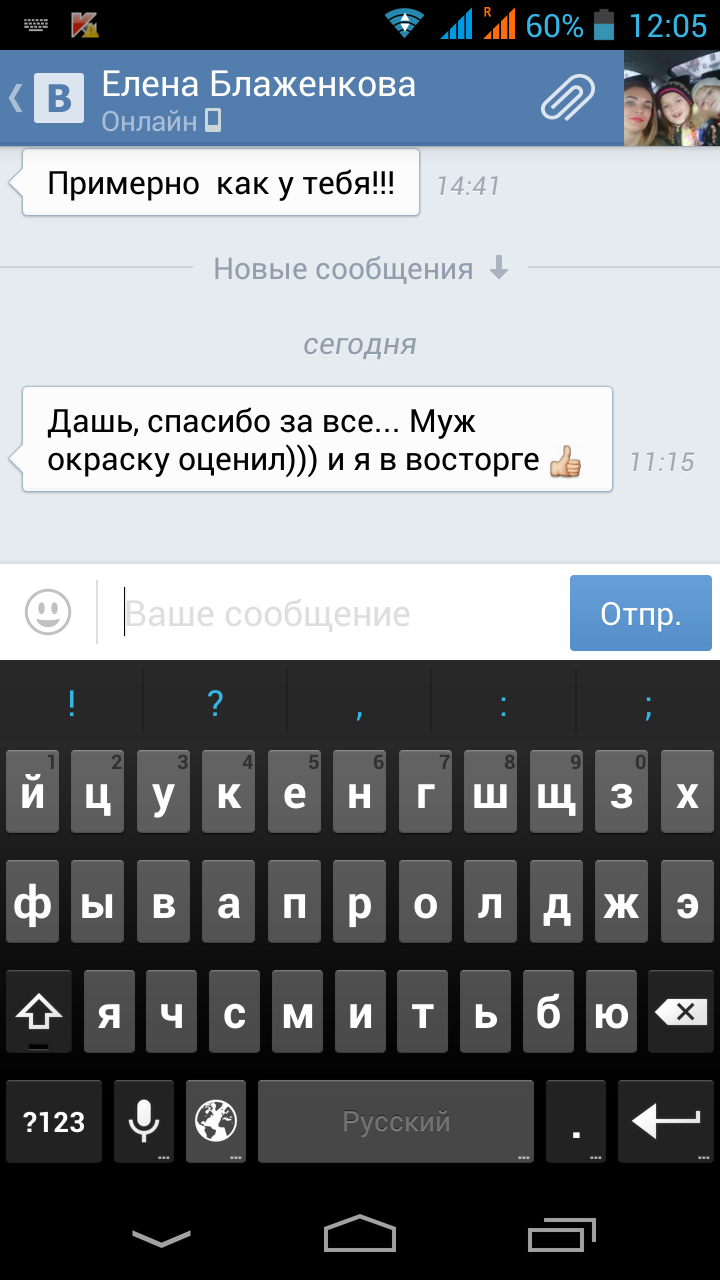Switch keyboard to ?123 symbols

click(54, 1121)
